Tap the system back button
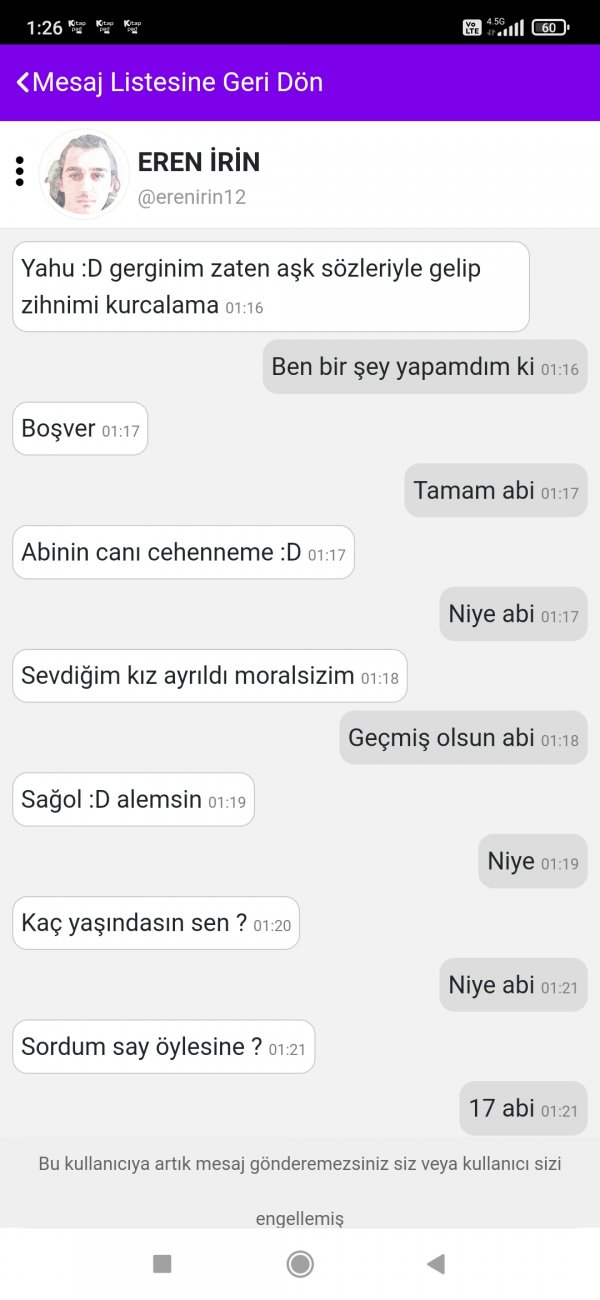The image size is (600, 1300). [435, 1264]
